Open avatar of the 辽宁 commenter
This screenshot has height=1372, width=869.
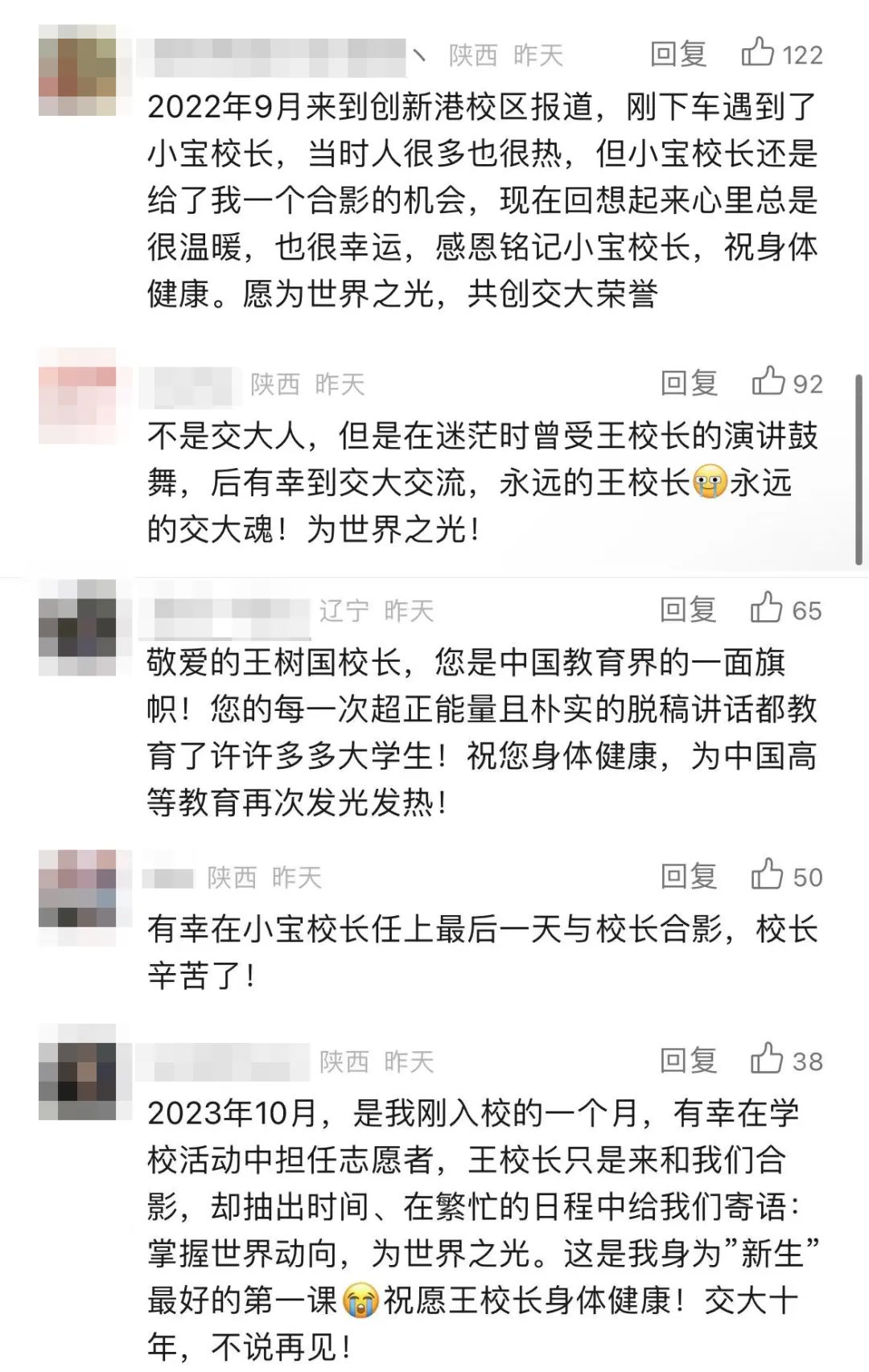pyautogui.click(x=77, y=619)
